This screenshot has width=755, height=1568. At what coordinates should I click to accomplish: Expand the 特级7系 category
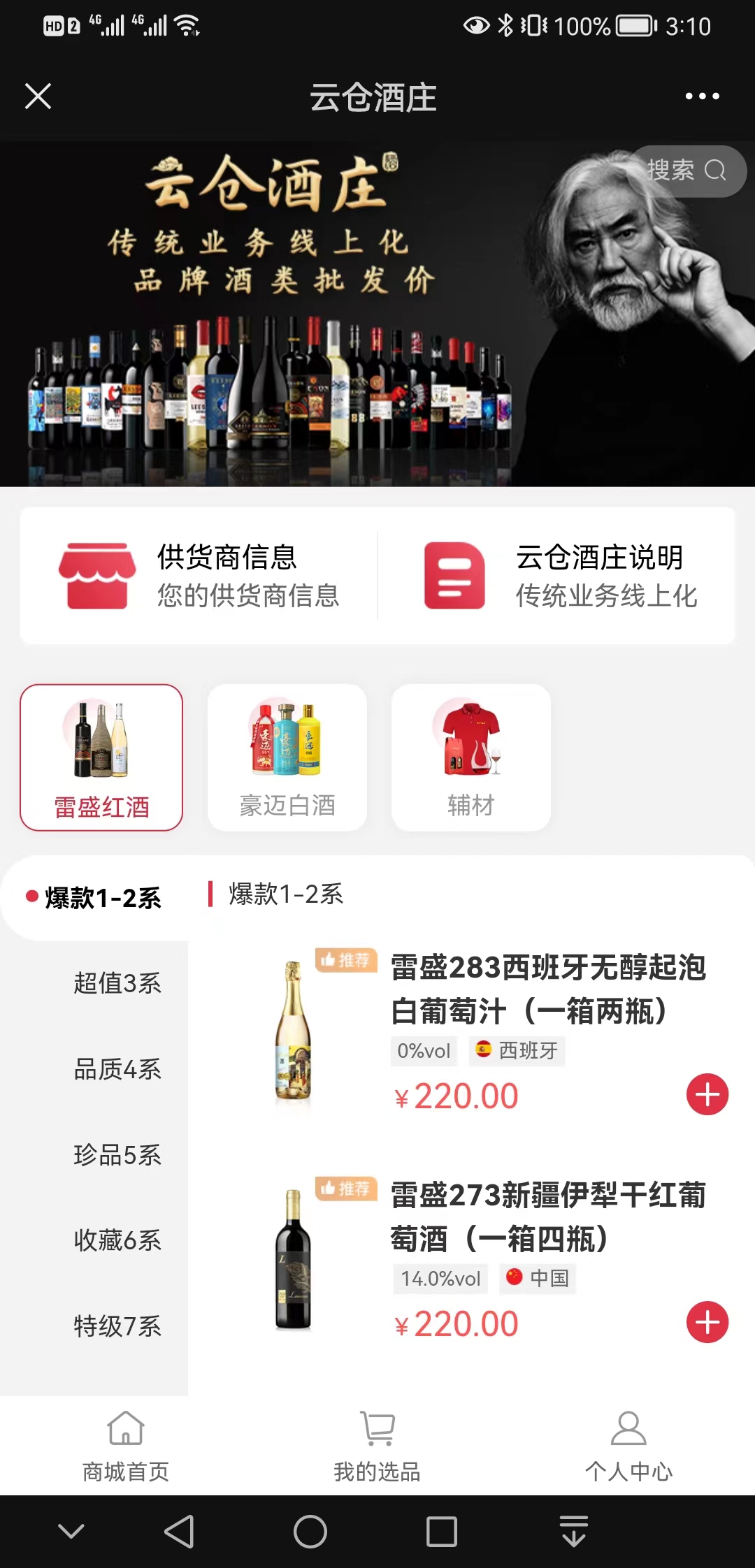[x=117, y=1326]
